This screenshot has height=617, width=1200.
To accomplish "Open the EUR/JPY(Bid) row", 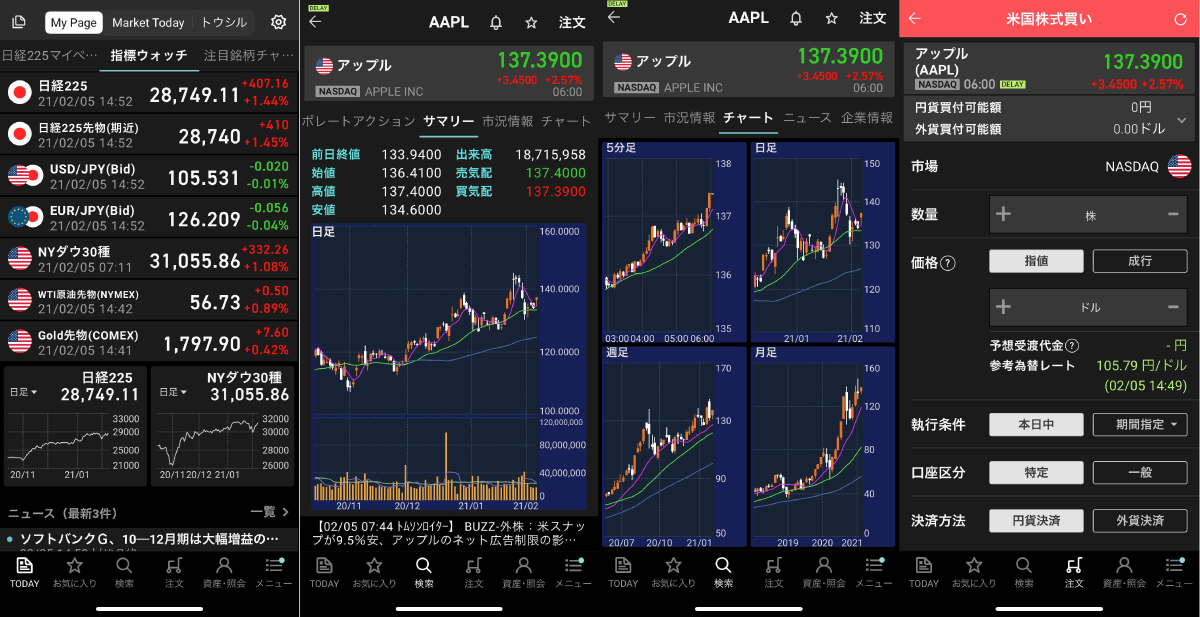I will [x=149, y=217].
